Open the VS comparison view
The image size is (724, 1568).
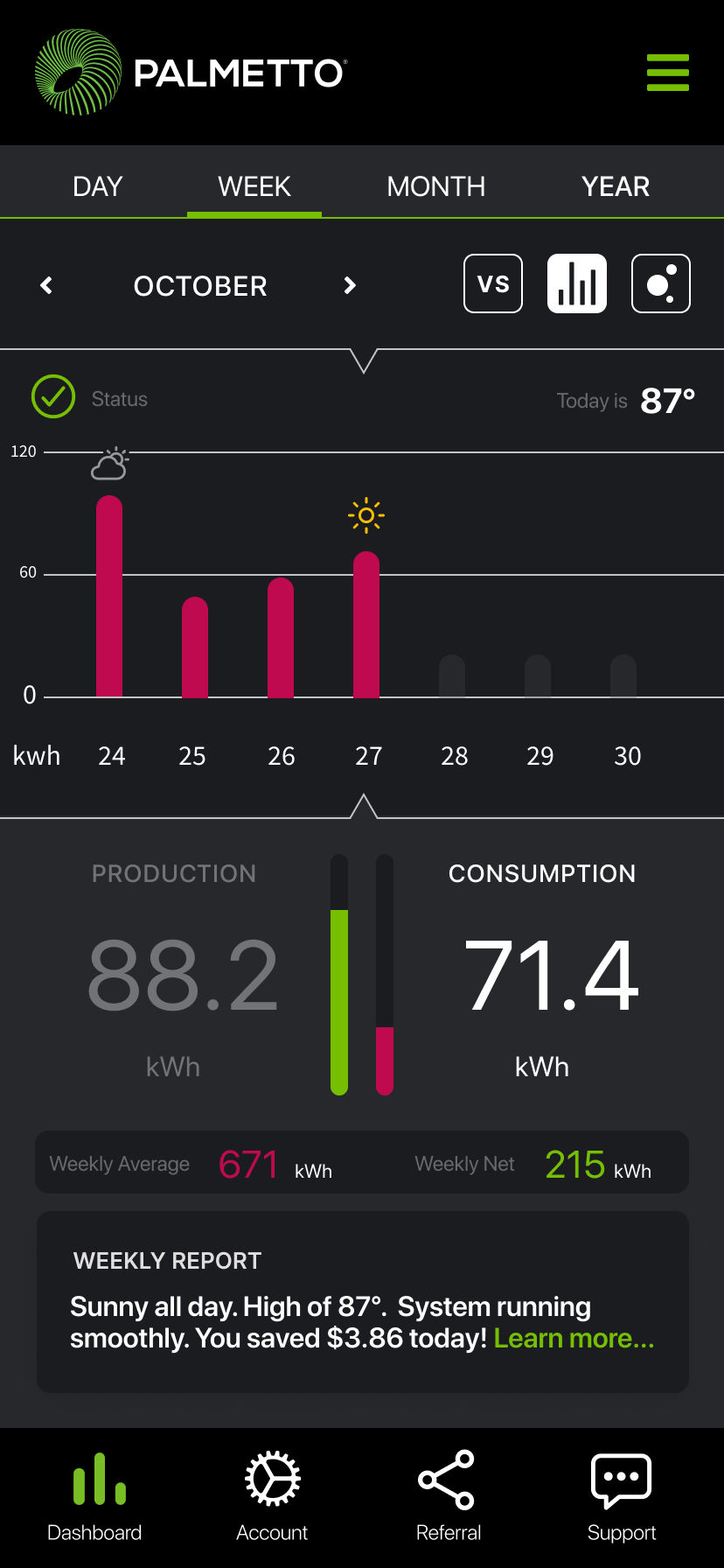pos(493,283)
